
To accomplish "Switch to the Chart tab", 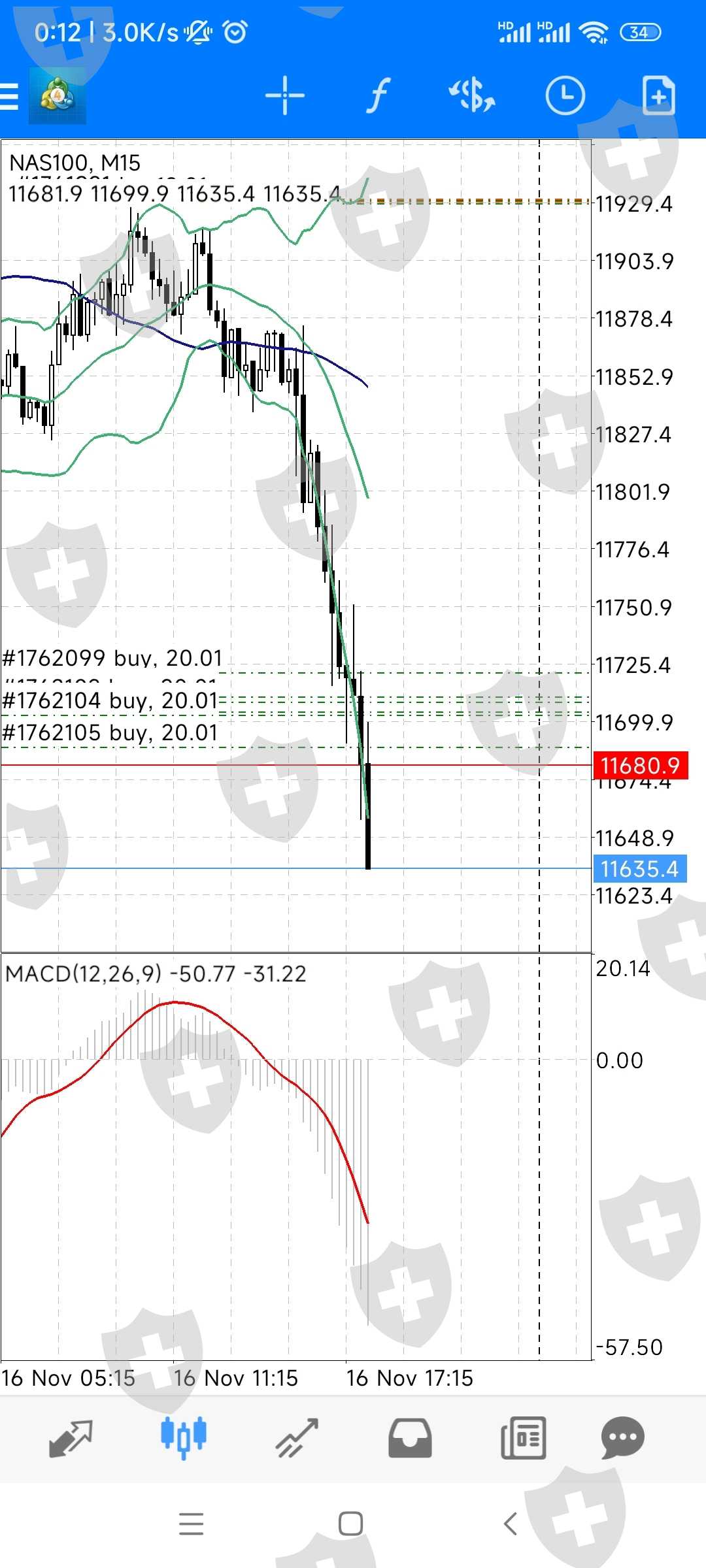I will (x=184, y=1438).
